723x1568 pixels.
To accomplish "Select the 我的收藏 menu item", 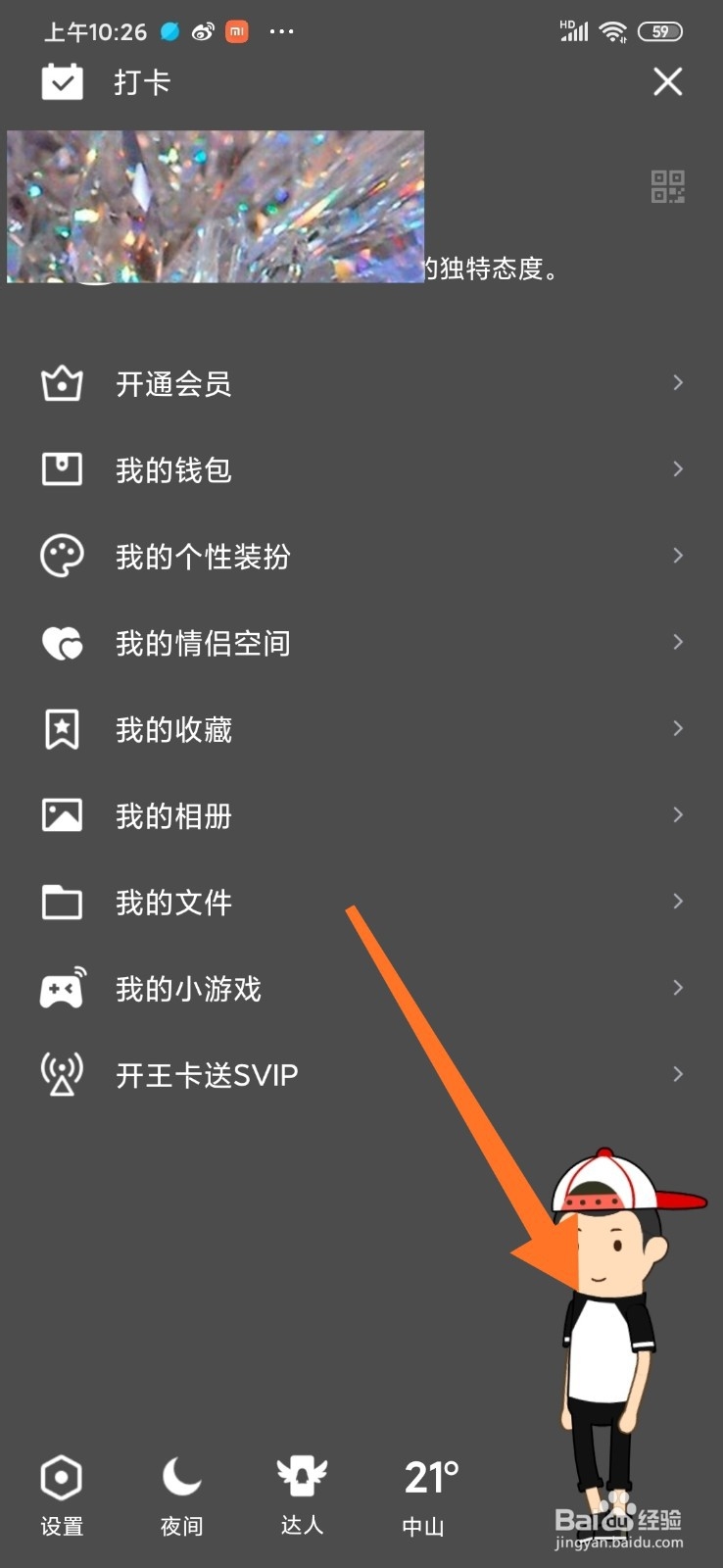I will tap(173, 728).
